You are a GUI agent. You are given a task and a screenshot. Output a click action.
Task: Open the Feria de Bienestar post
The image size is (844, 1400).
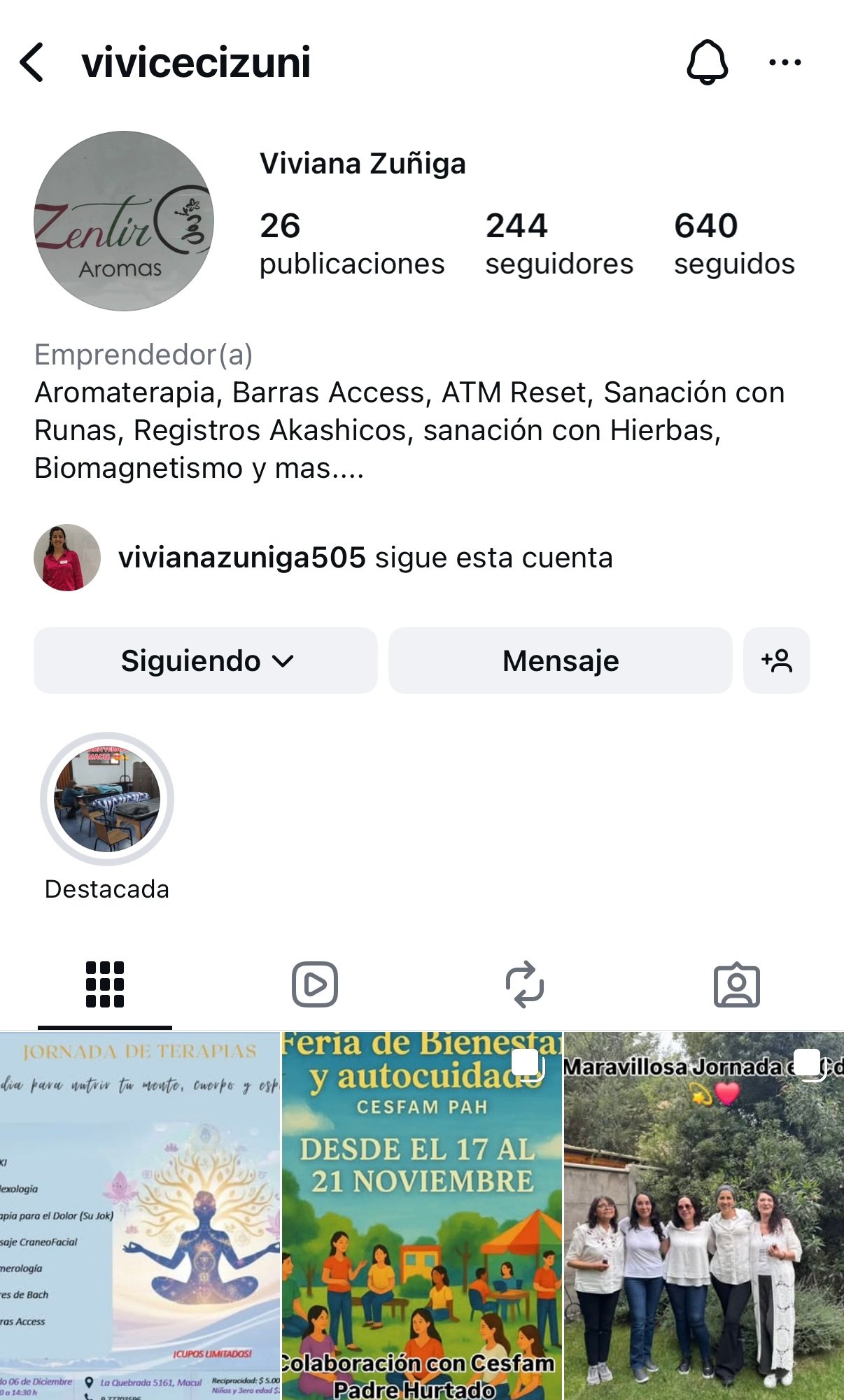click(x=422, y=1216)
